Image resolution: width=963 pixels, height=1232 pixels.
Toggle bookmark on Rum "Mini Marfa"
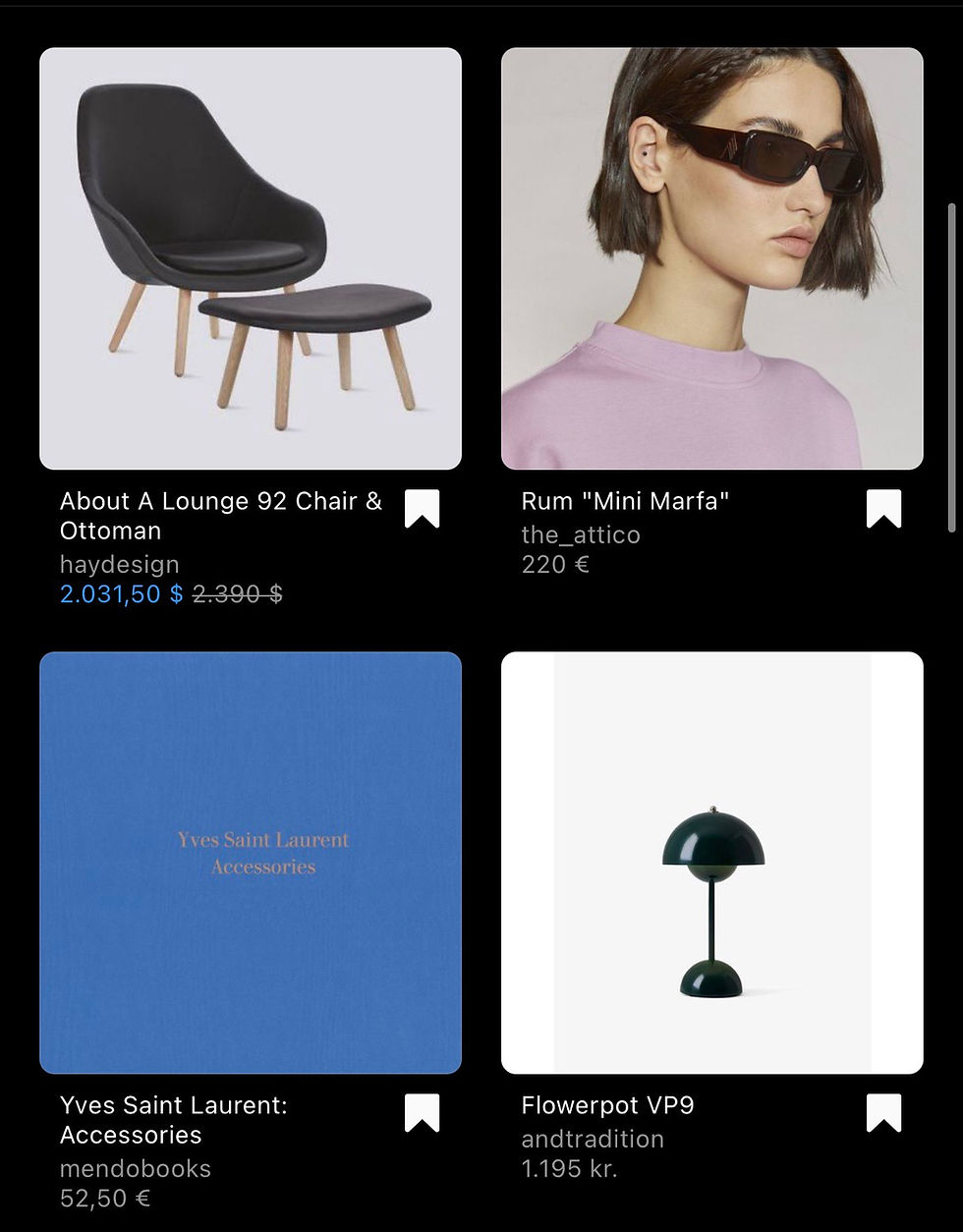coord(883,509)
